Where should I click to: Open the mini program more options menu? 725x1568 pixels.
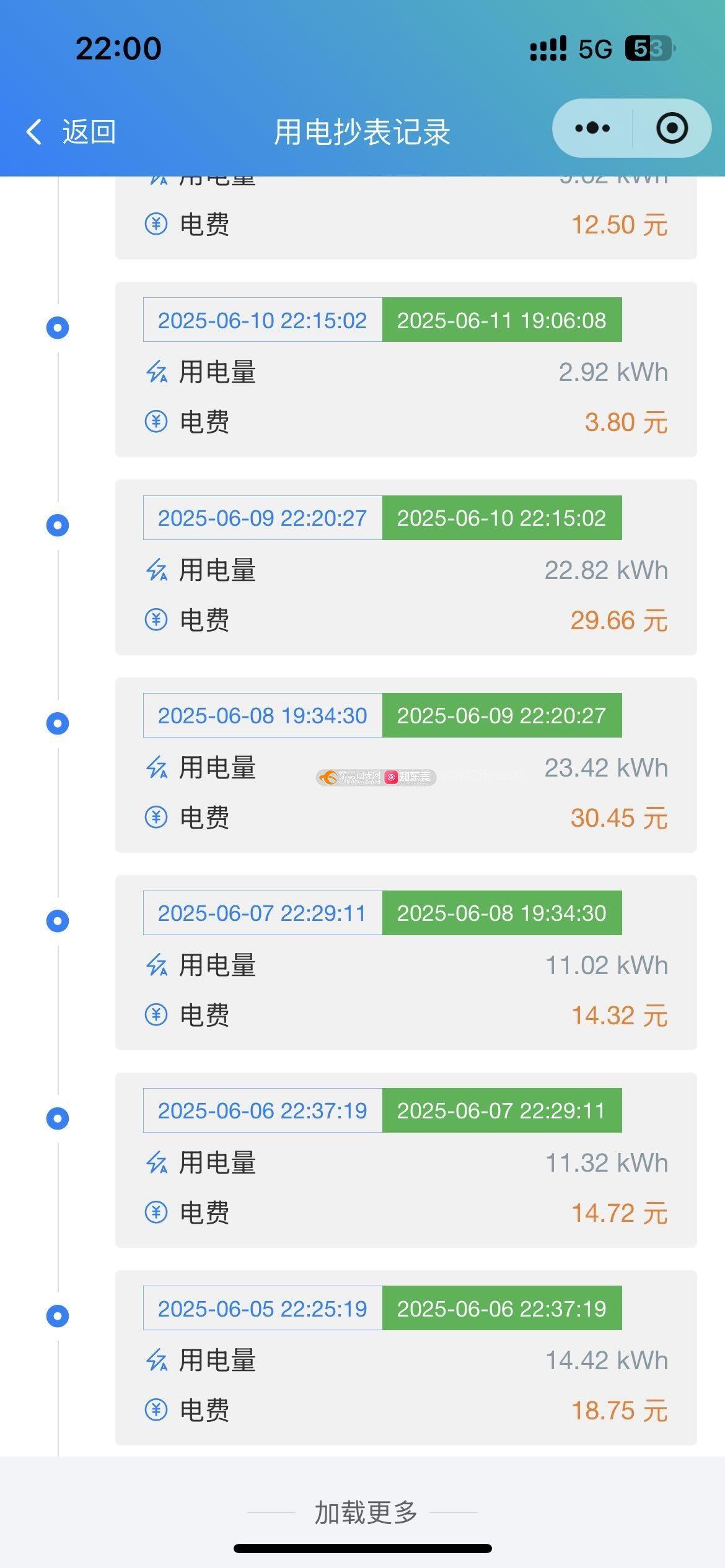tap(592, 128)
